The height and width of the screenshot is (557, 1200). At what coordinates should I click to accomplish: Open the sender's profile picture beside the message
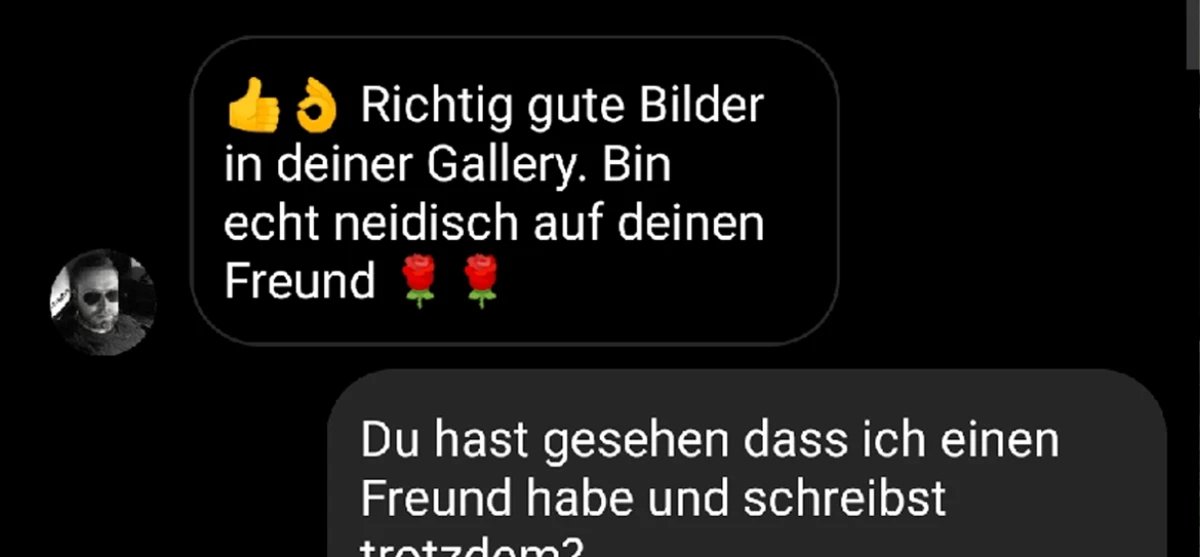point(103,302)
